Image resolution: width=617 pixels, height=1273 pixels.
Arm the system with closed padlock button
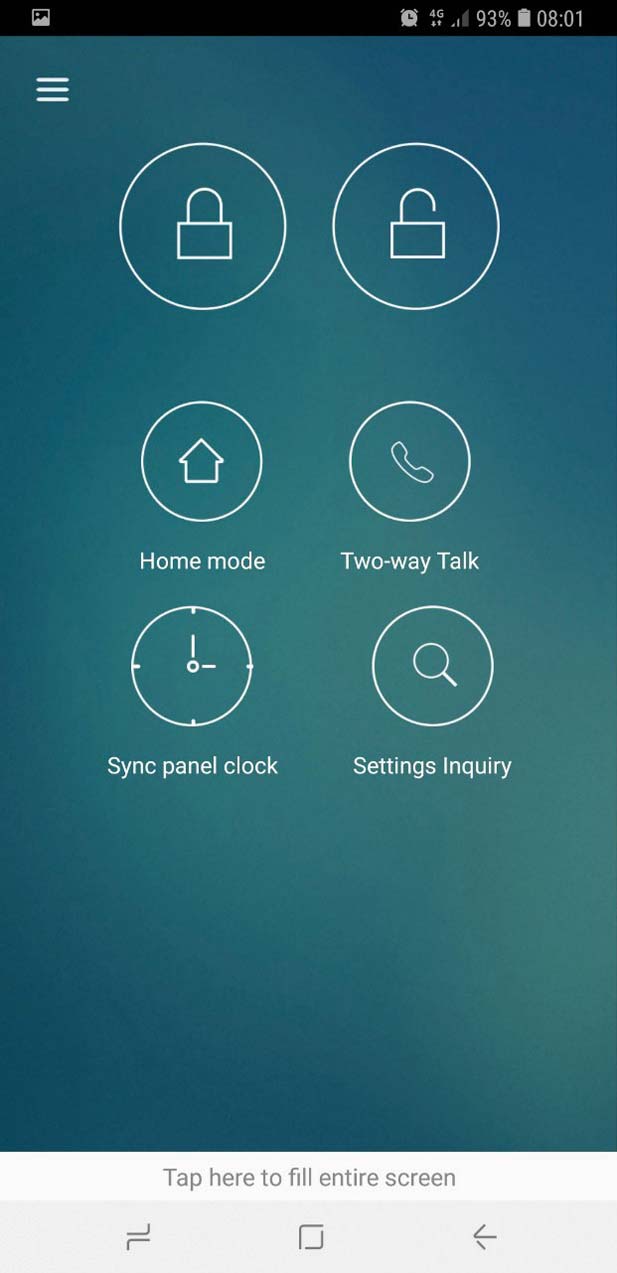203,226
